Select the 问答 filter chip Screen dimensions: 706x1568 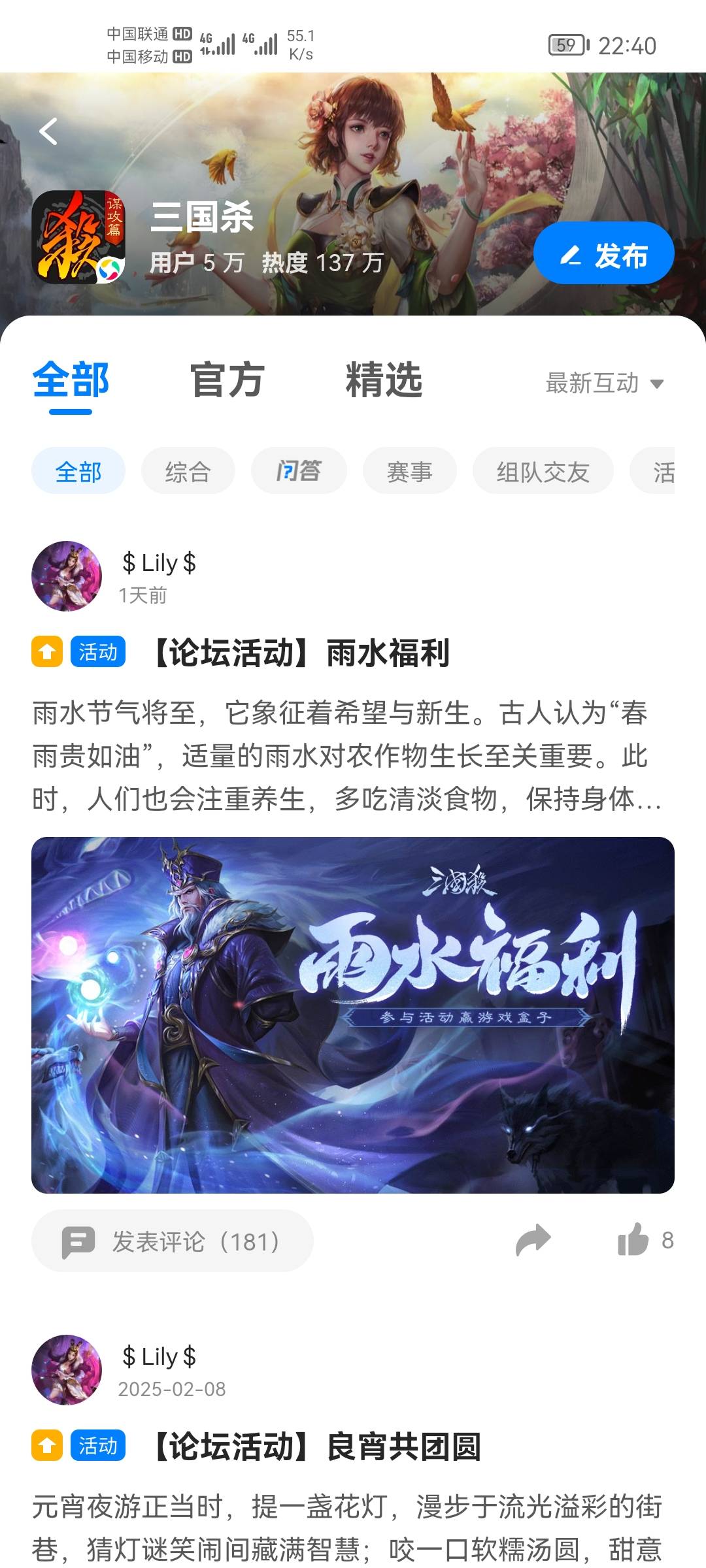tap(299, 471)
